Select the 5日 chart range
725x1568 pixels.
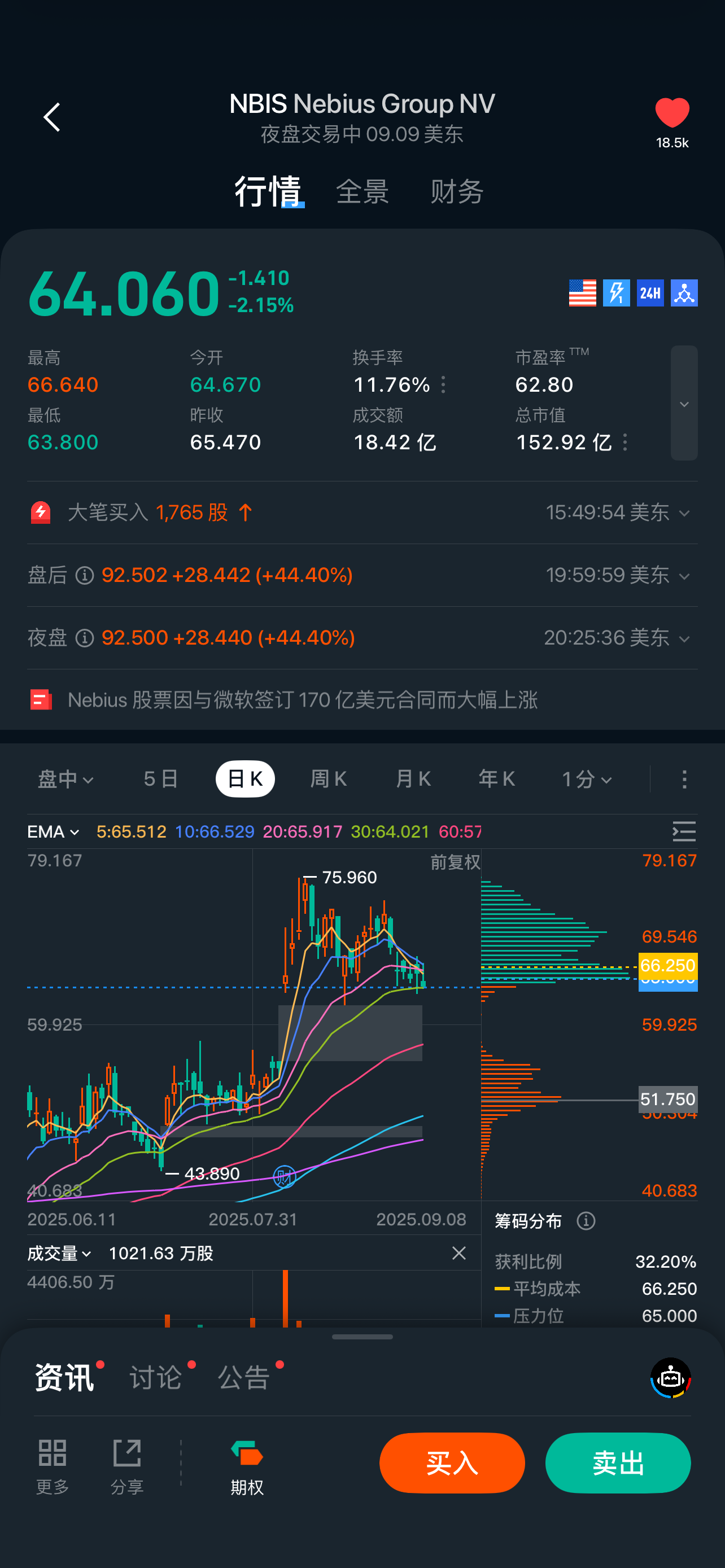pos(161,779)
